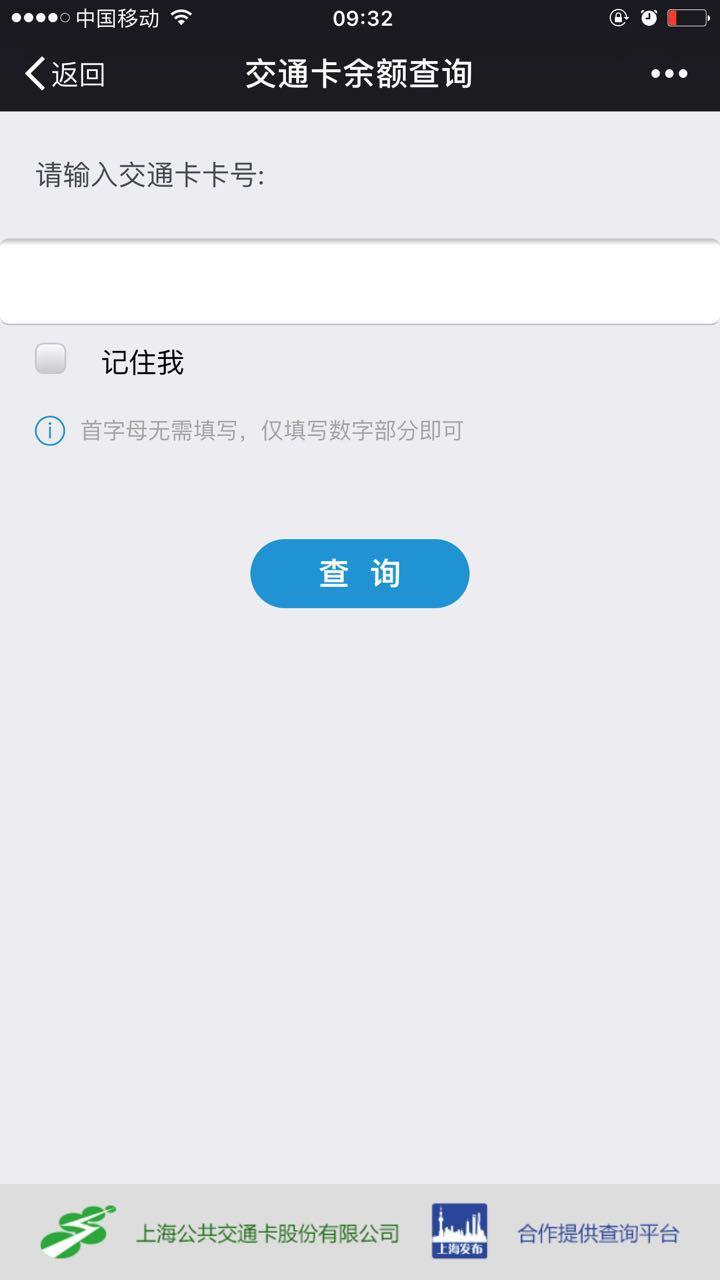Check the 记住我 checkbox

pyautogui.click(x=51, y=359)
